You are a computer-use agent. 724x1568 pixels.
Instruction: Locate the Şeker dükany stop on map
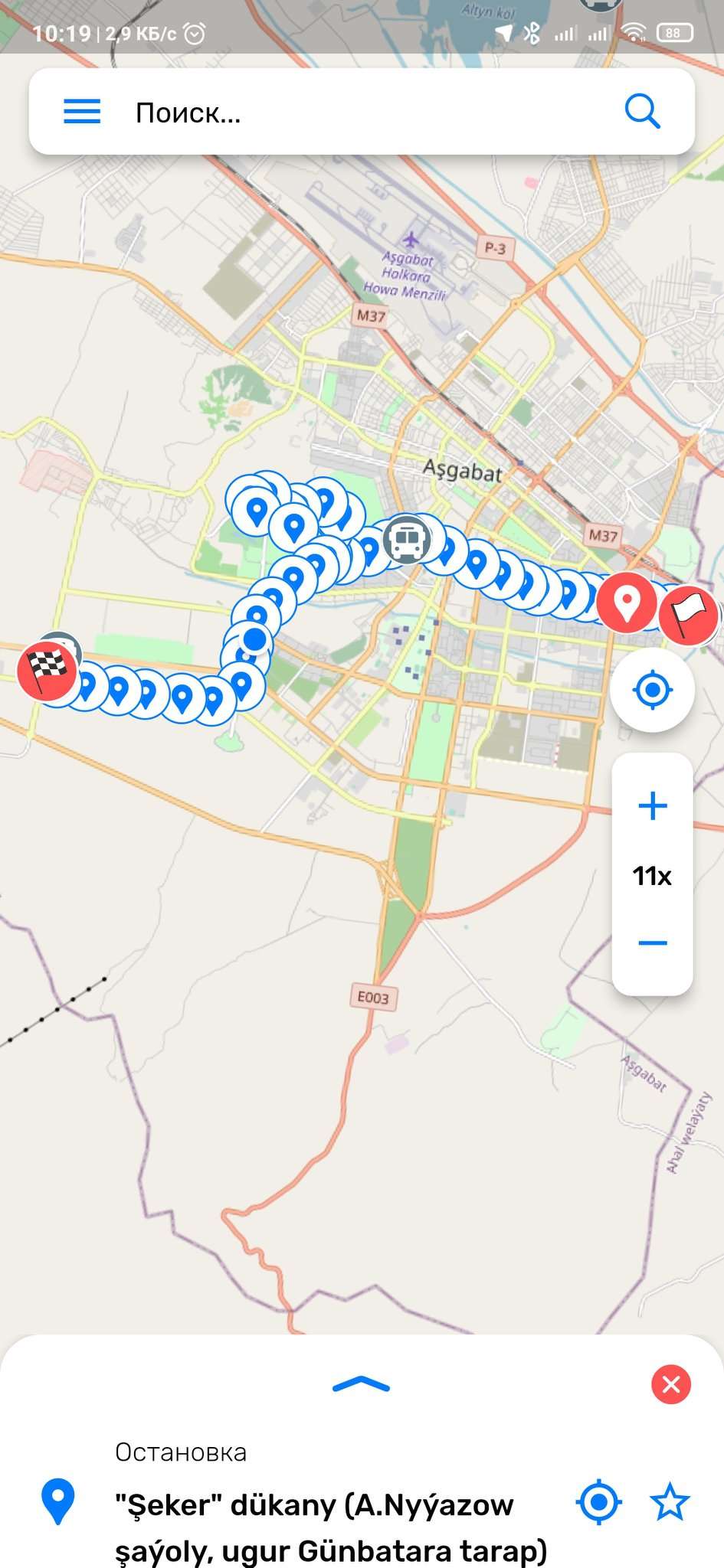(x=598, y=1501)
